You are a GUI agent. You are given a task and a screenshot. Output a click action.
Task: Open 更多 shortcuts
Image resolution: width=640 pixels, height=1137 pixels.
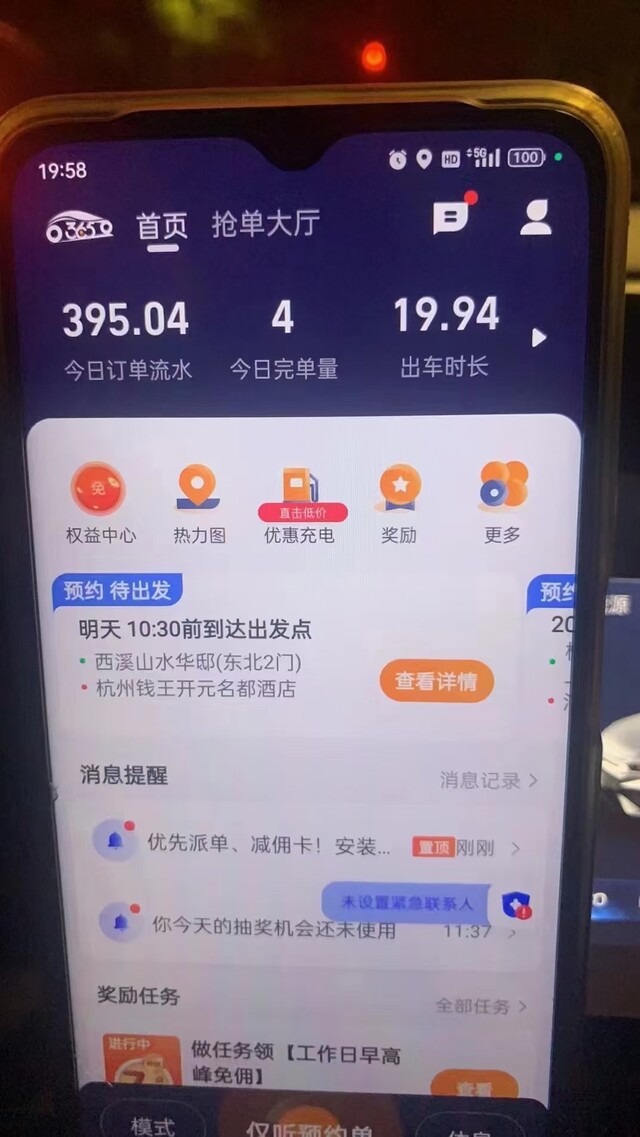pyautogui.click(x=503, y=503)
